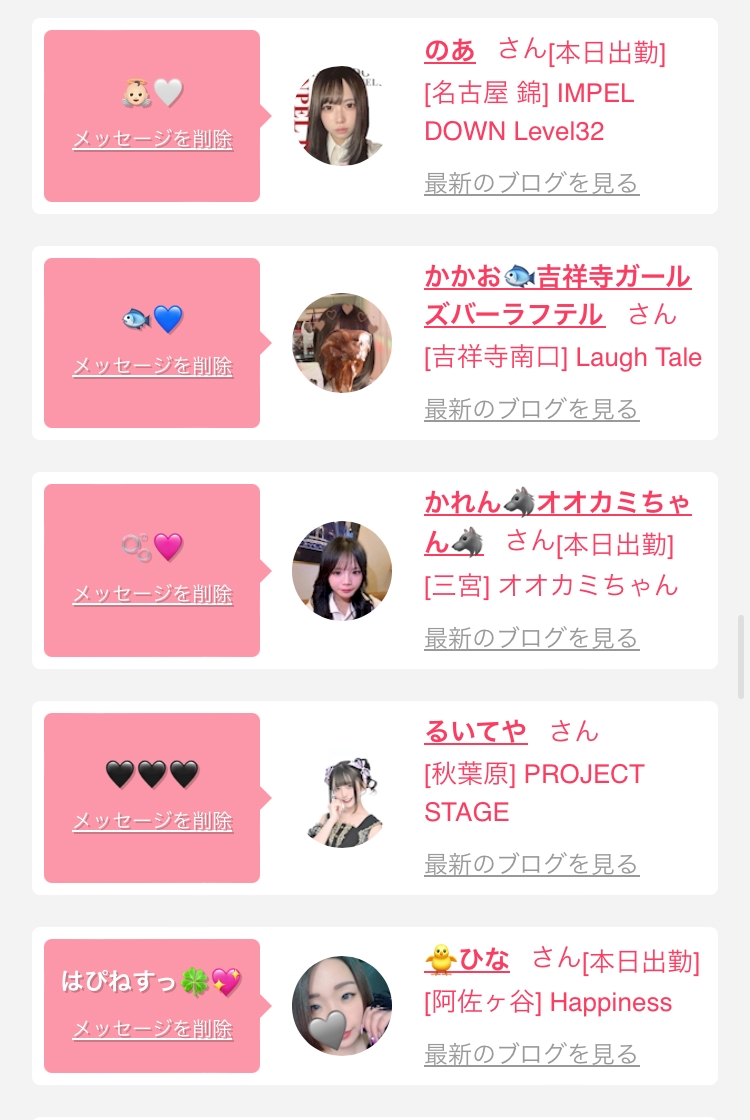Delete the black hearts message to るいてや
The height and width of the screenshot is (1120, 750).
[x=153, y=821]
